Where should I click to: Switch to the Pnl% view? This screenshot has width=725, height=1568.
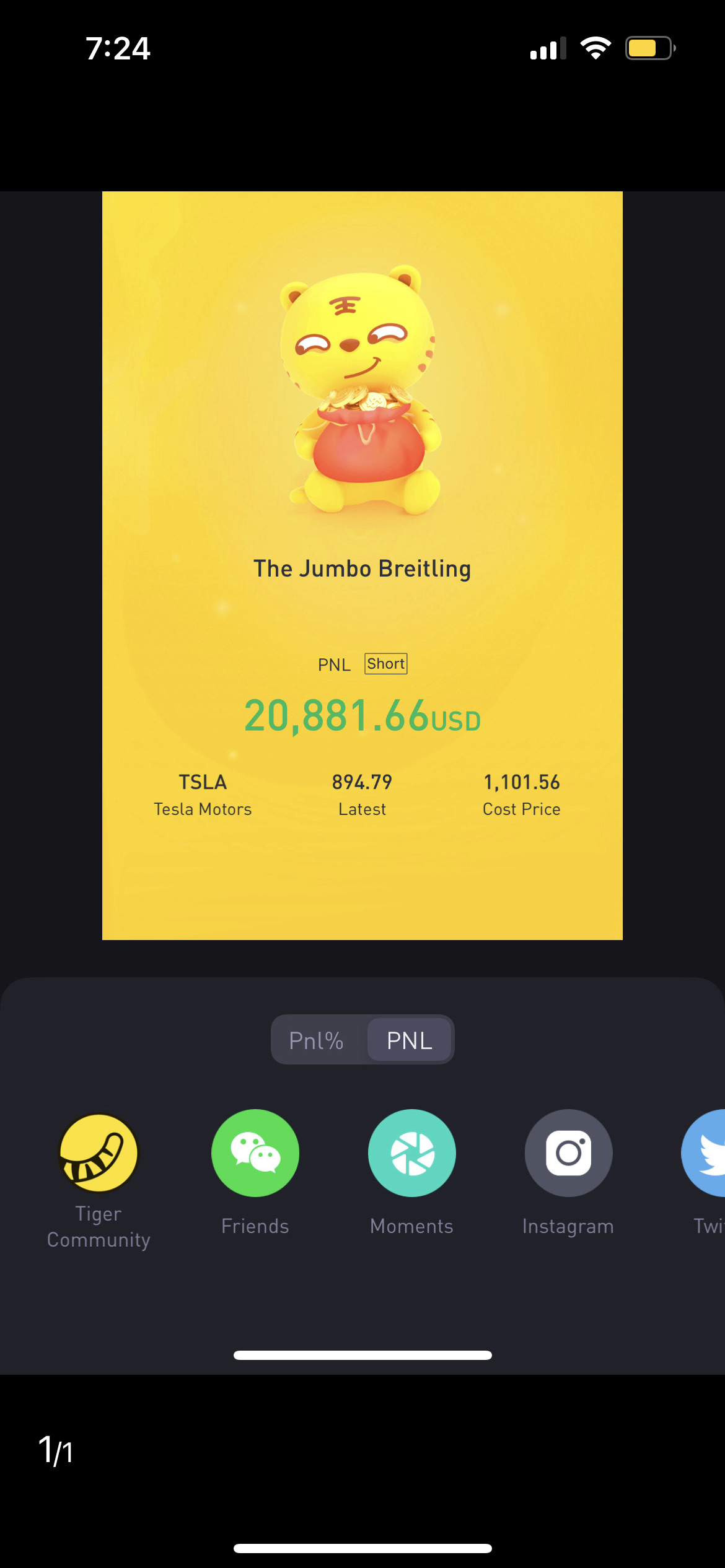pyautogui.click(x=317, y=1040)
